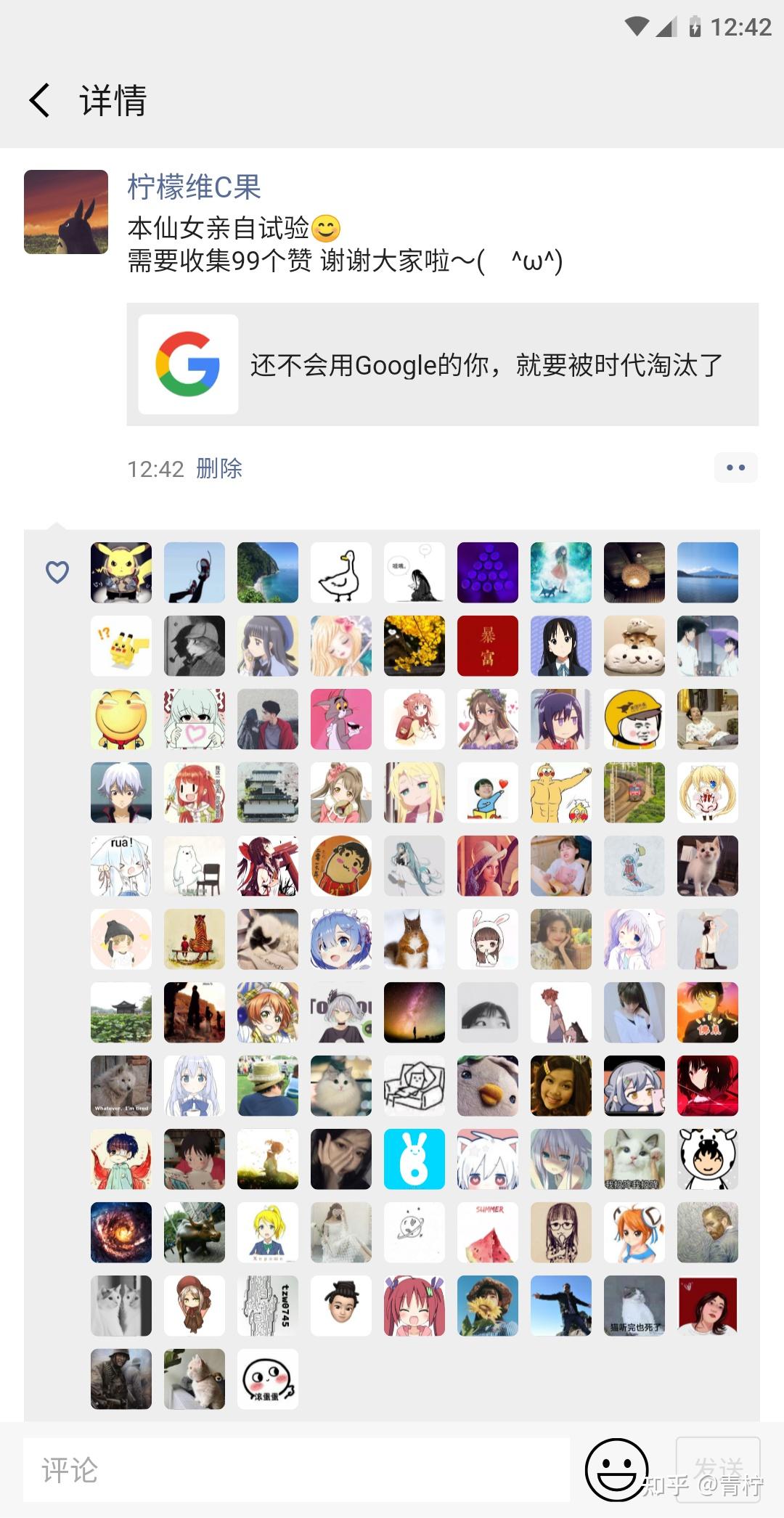Image resolution: width=784 pixels, height=1518 pixels.
Task: Tap the 发送 send button
Action: click(717, 1466)
